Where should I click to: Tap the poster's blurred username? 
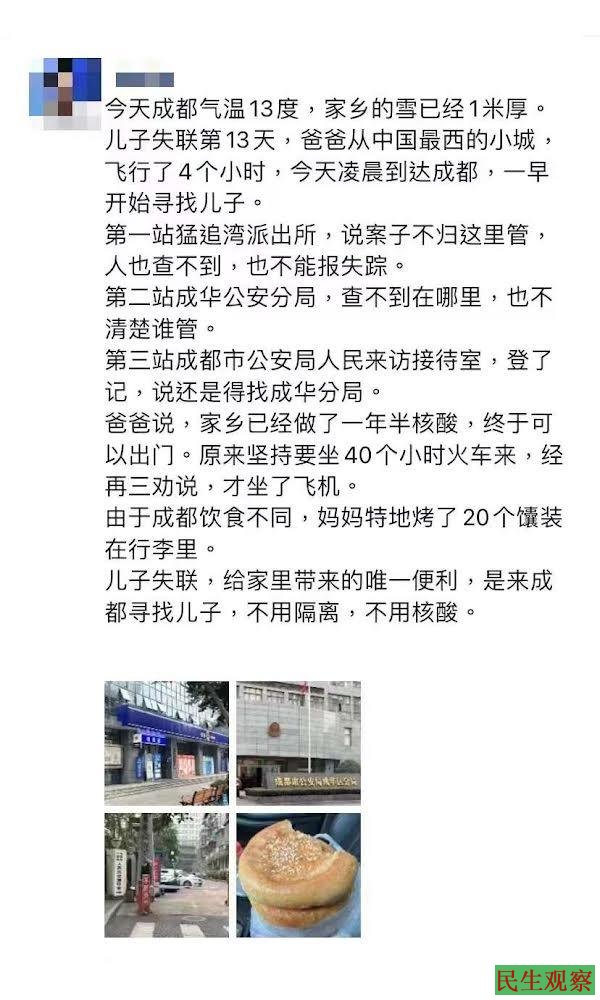145,79
